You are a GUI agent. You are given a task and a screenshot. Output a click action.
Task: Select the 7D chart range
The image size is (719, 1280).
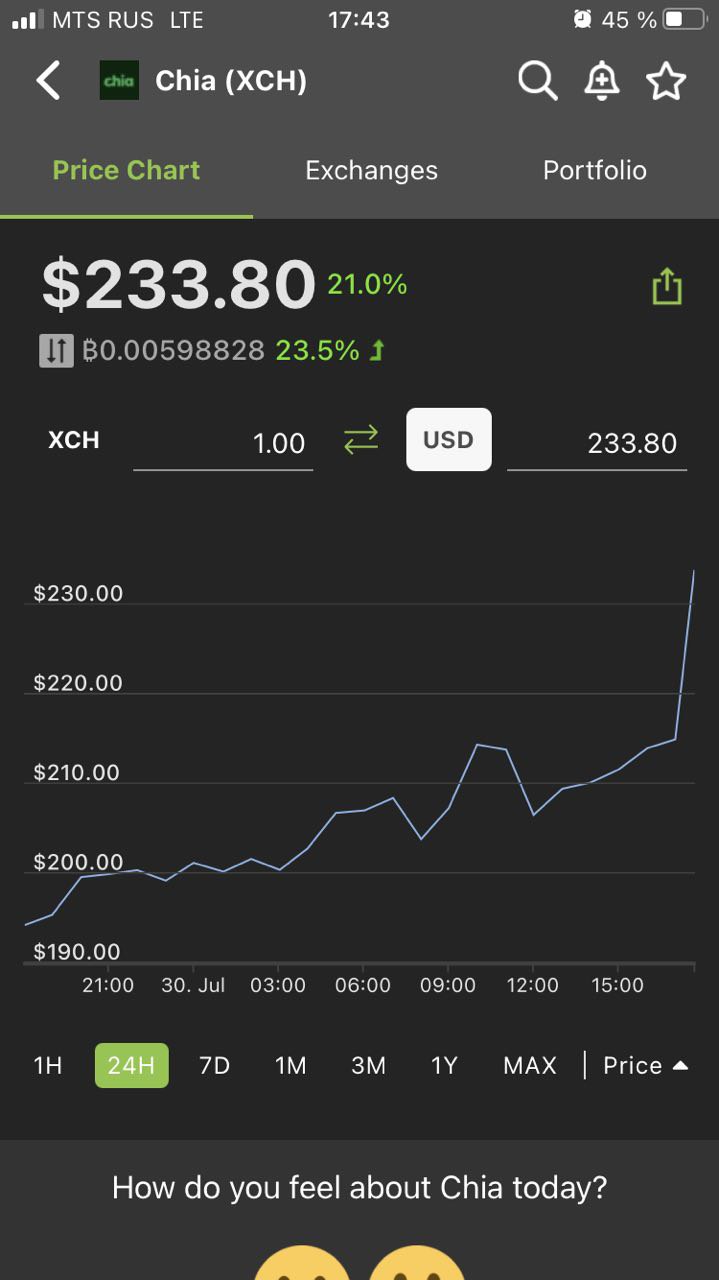[x=214, y=1066]
